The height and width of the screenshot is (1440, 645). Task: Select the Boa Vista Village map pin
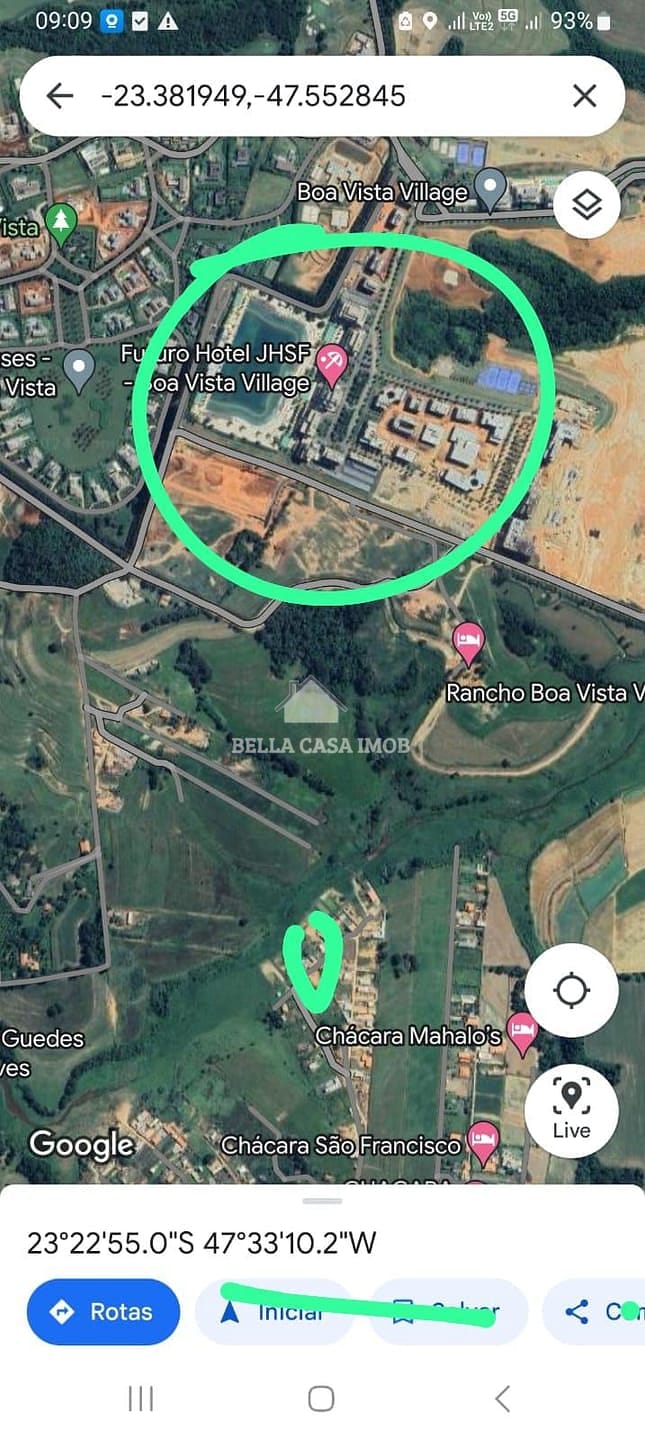[490, 187]
